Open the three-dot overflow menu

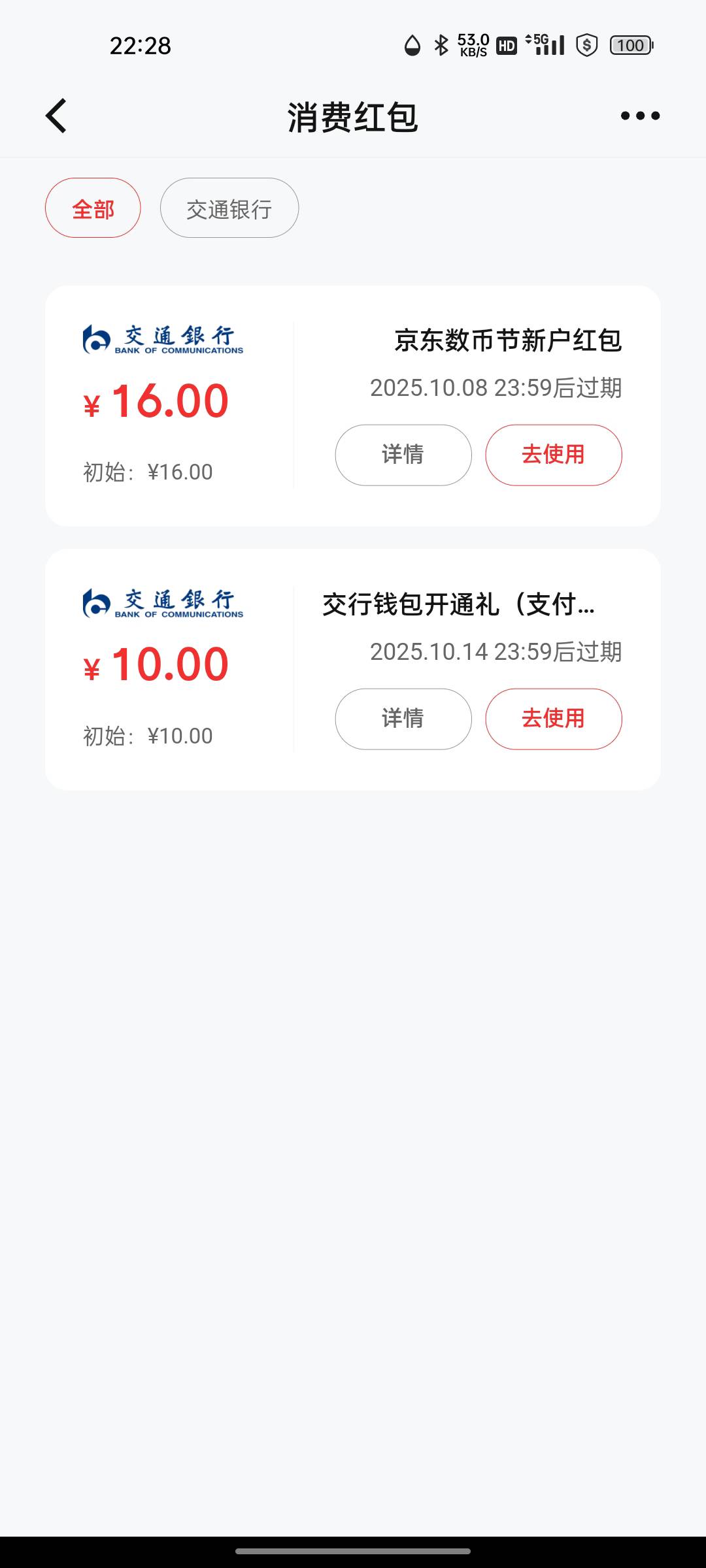coord(640,116)
